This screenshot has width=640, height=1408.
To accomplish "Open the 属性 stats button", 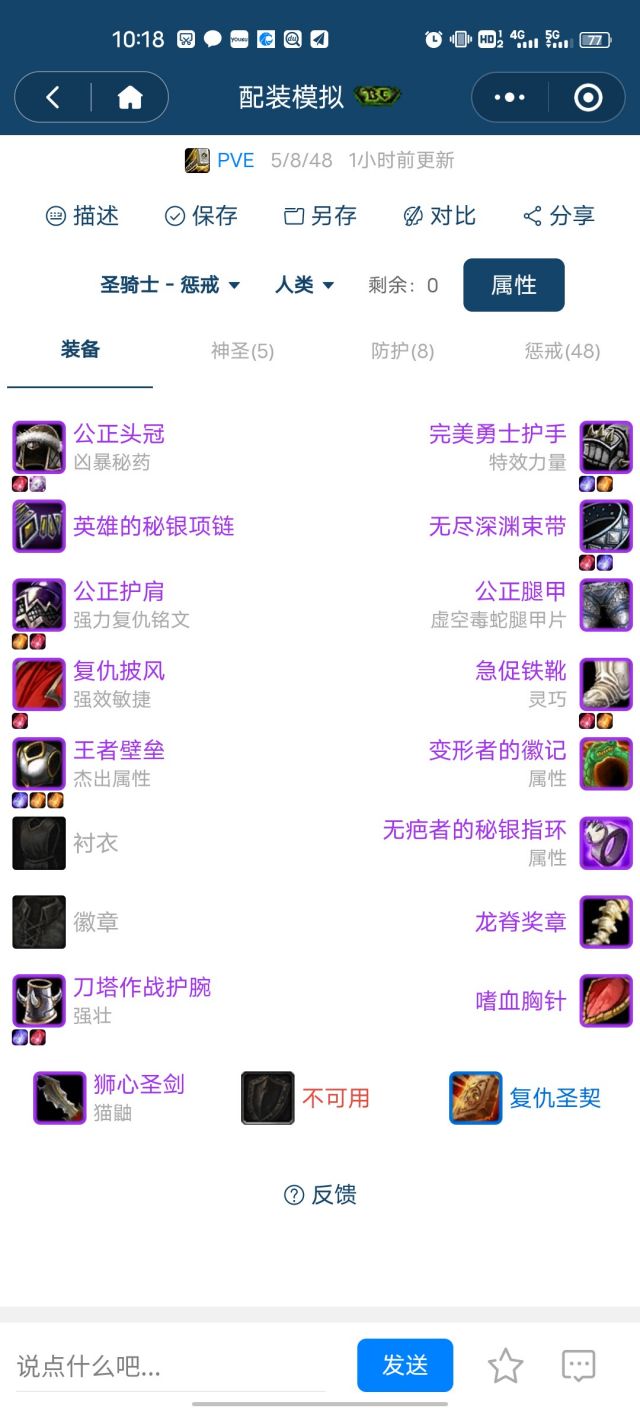I will (x=513, y=285).
